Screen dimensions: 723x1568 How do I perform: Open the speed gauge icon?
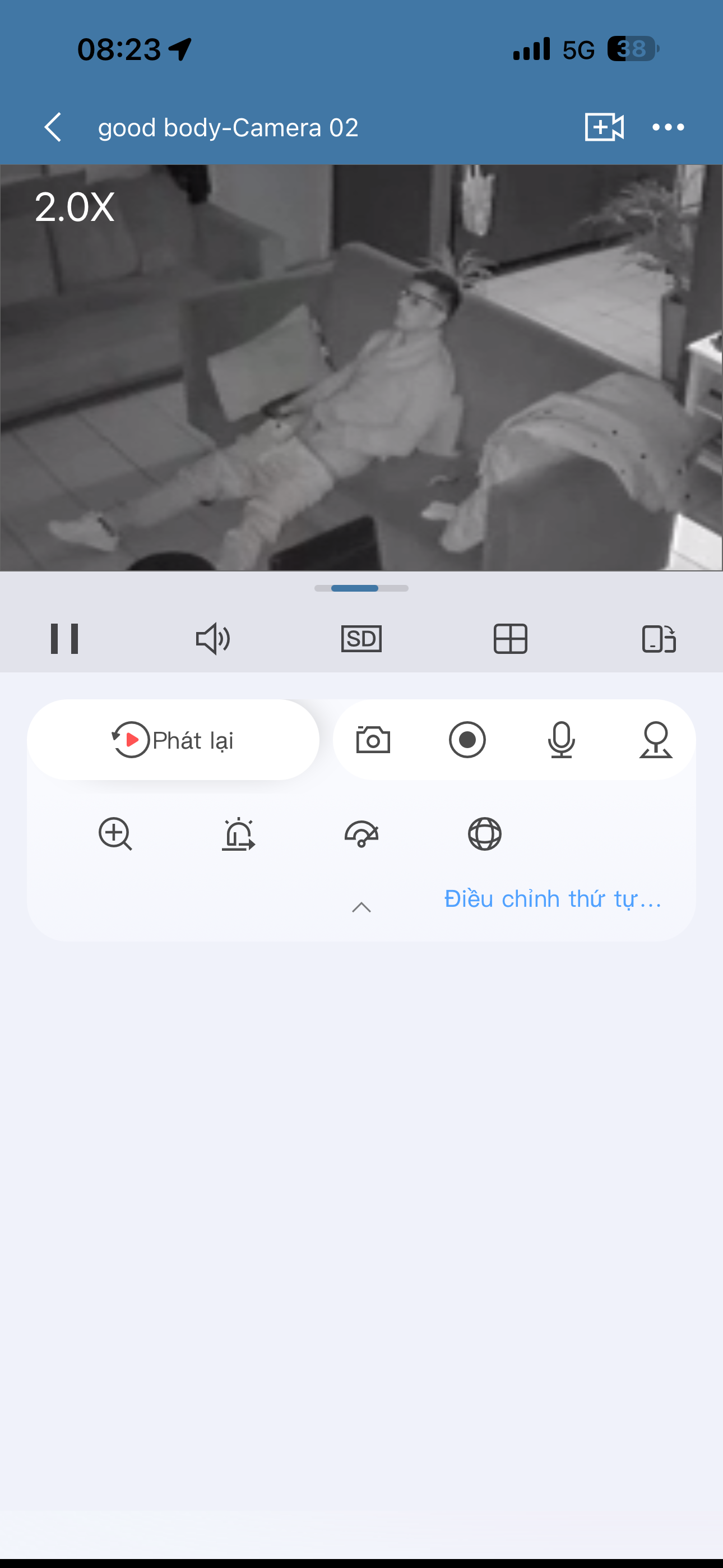(361, 834)
